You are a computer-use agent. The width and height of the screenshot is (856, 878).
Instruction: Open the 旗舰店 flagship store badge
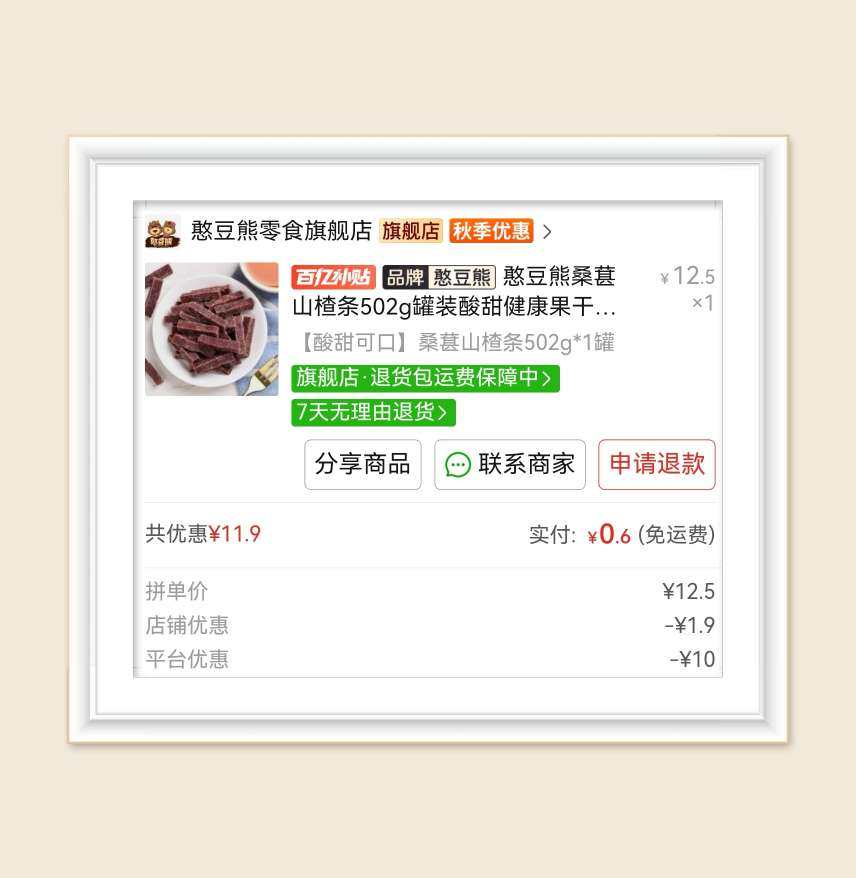tap(409, 231)
